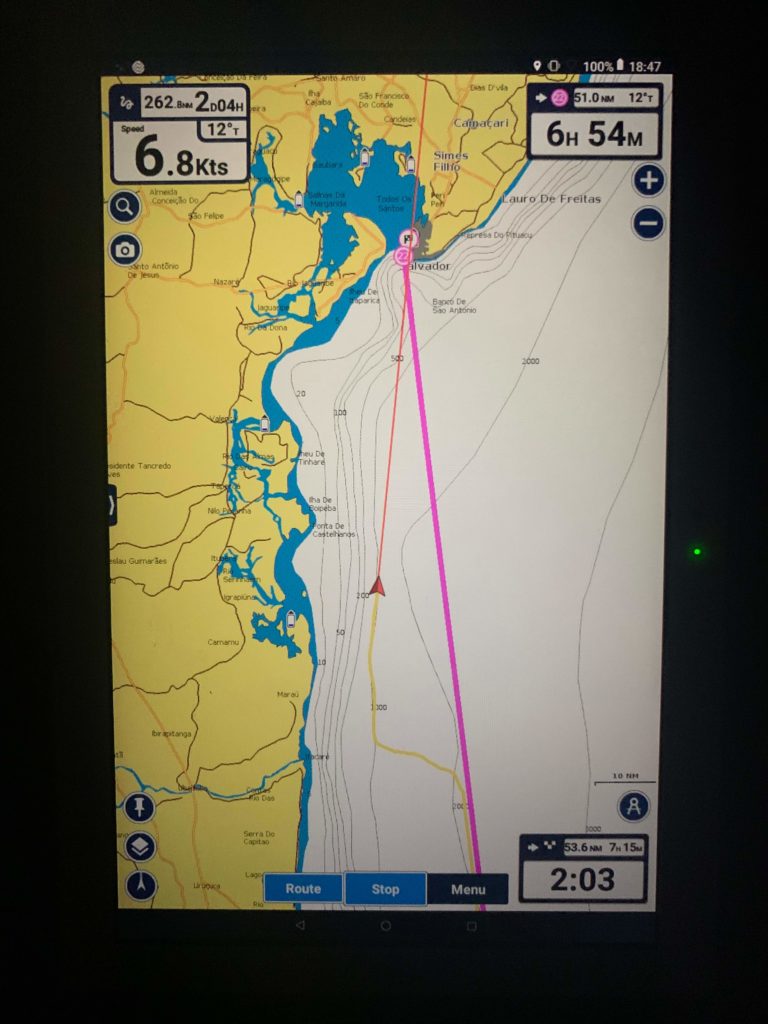Image resolution: width=768 pixels, height=1024 pixels.
Task: Open the distance measure tool
Action: tap(633, 806)
